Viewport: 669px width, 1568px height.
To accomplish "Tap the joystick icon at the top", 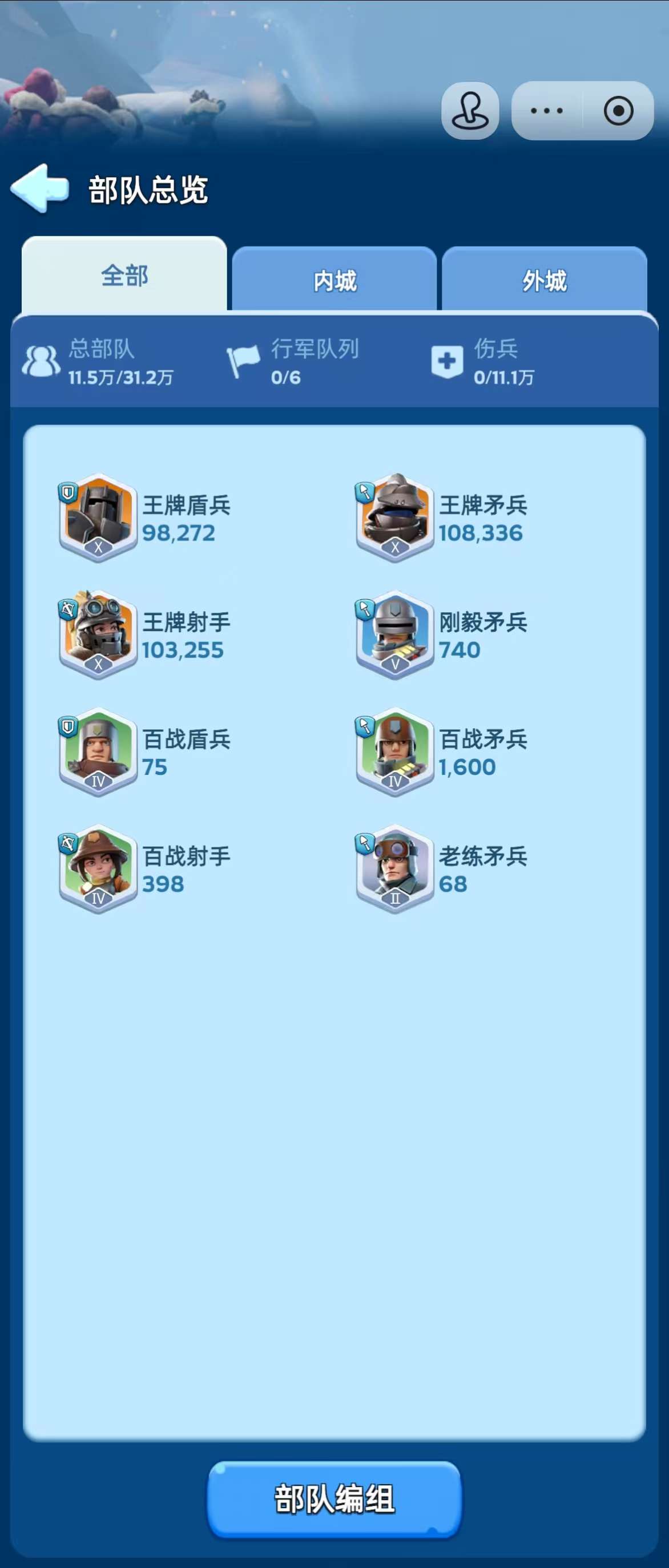I will (x=470, y=111).
